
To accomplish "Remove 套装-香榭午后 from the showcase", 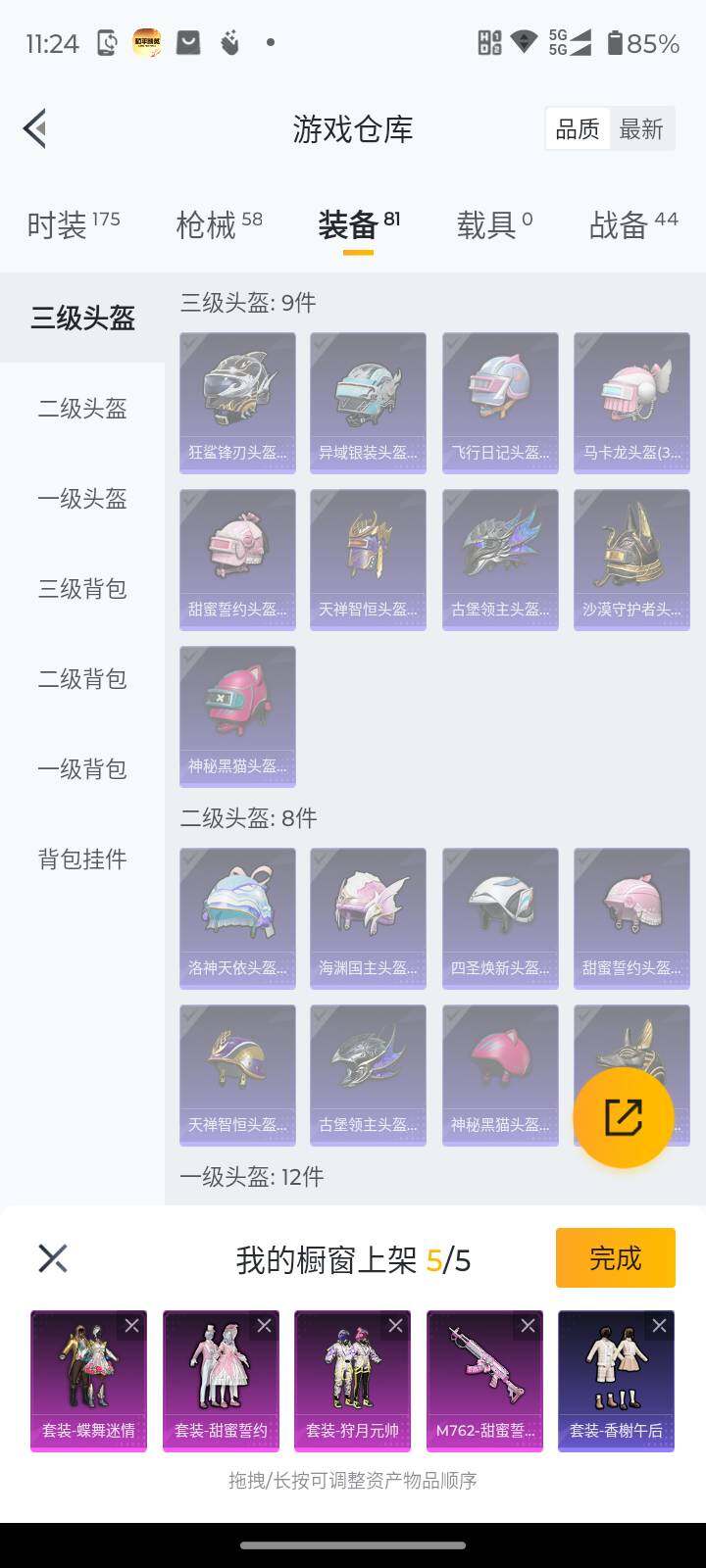I will pos(659,1326).
